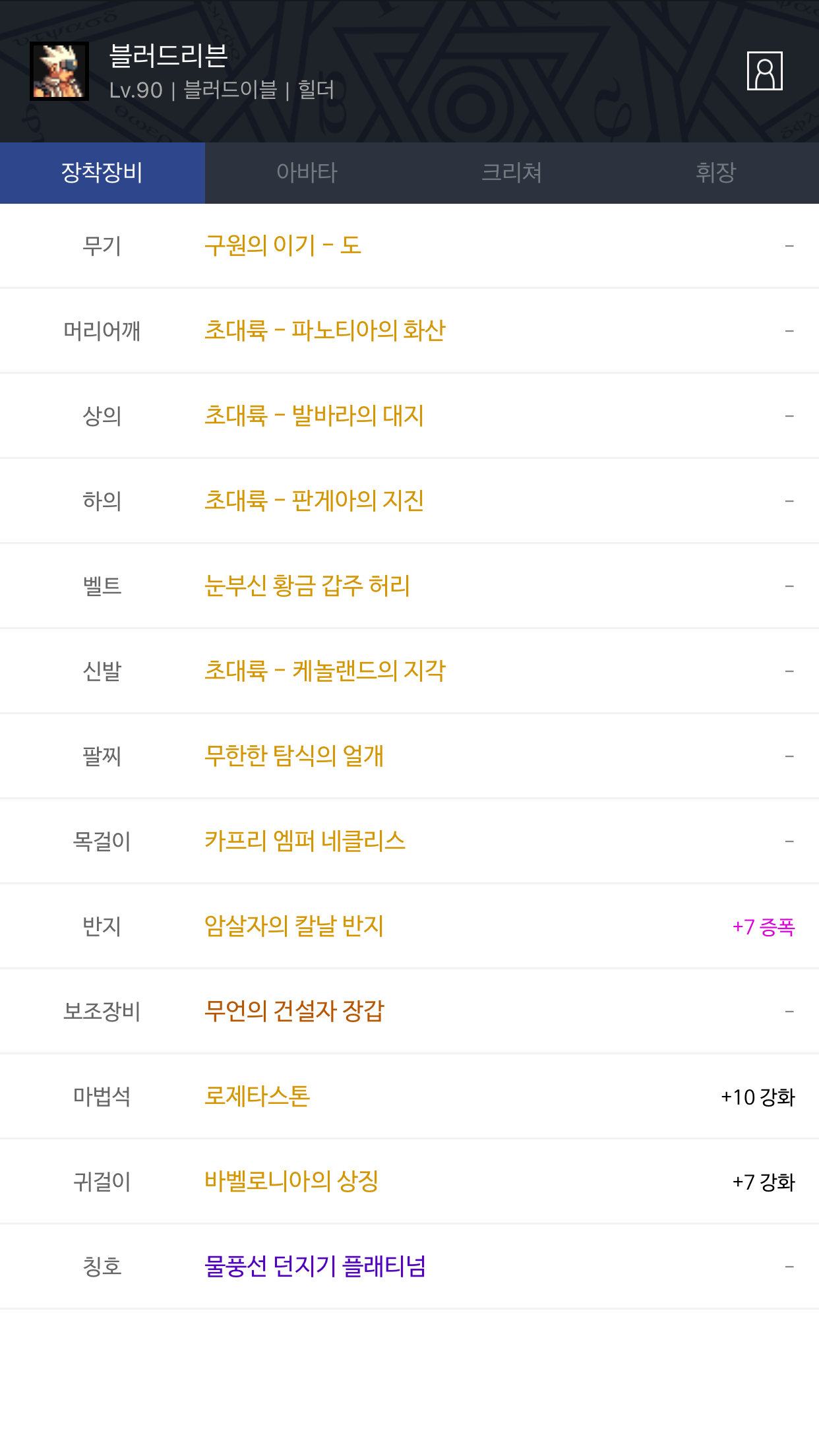View title 물풍선 던지기 플래티넘
The width and height of the screenshot is (819, 1456).
click(x=315, y=1267)
